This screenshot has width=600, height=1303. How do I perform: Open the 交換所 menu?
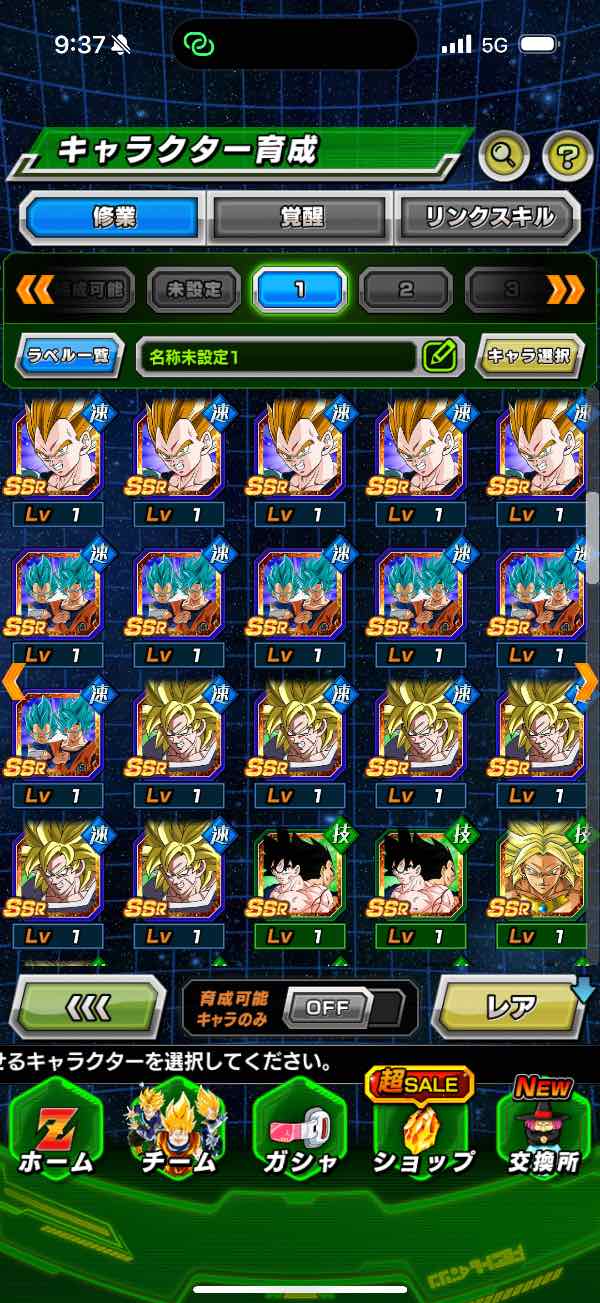pyautogui.click(x=544, y=1133)
